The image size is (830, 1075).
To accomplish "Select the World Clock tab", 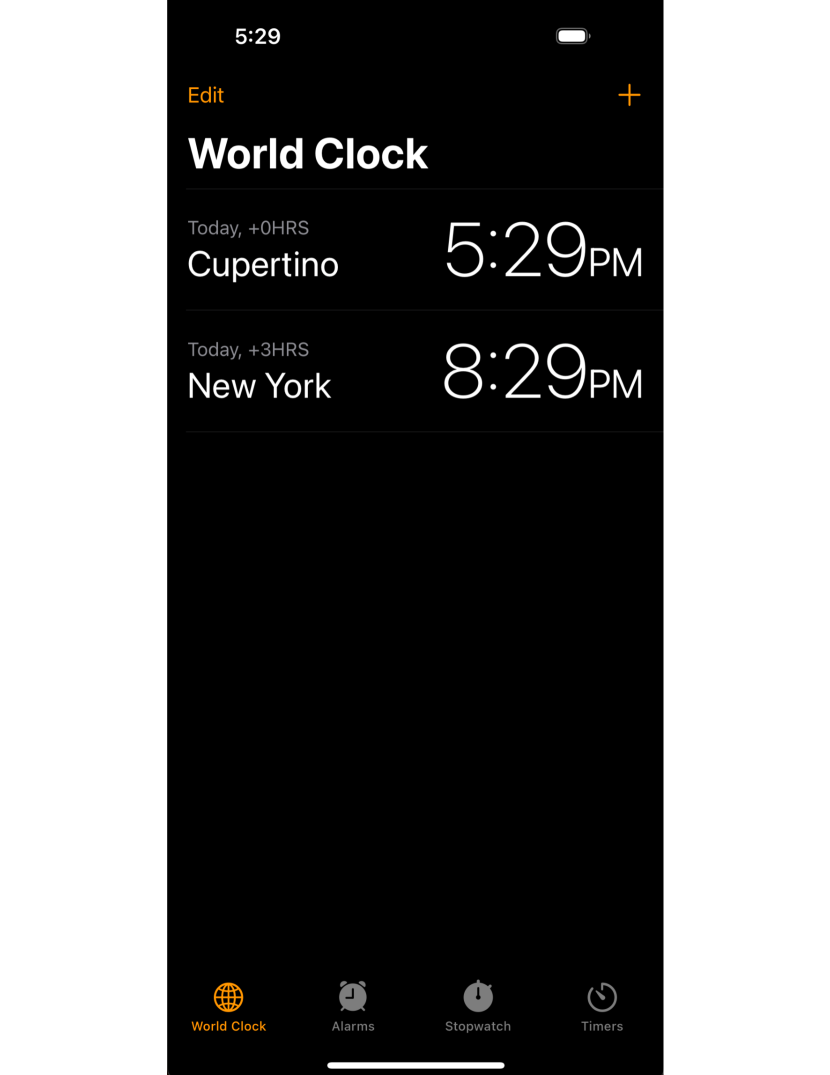I will (229, 1006).
